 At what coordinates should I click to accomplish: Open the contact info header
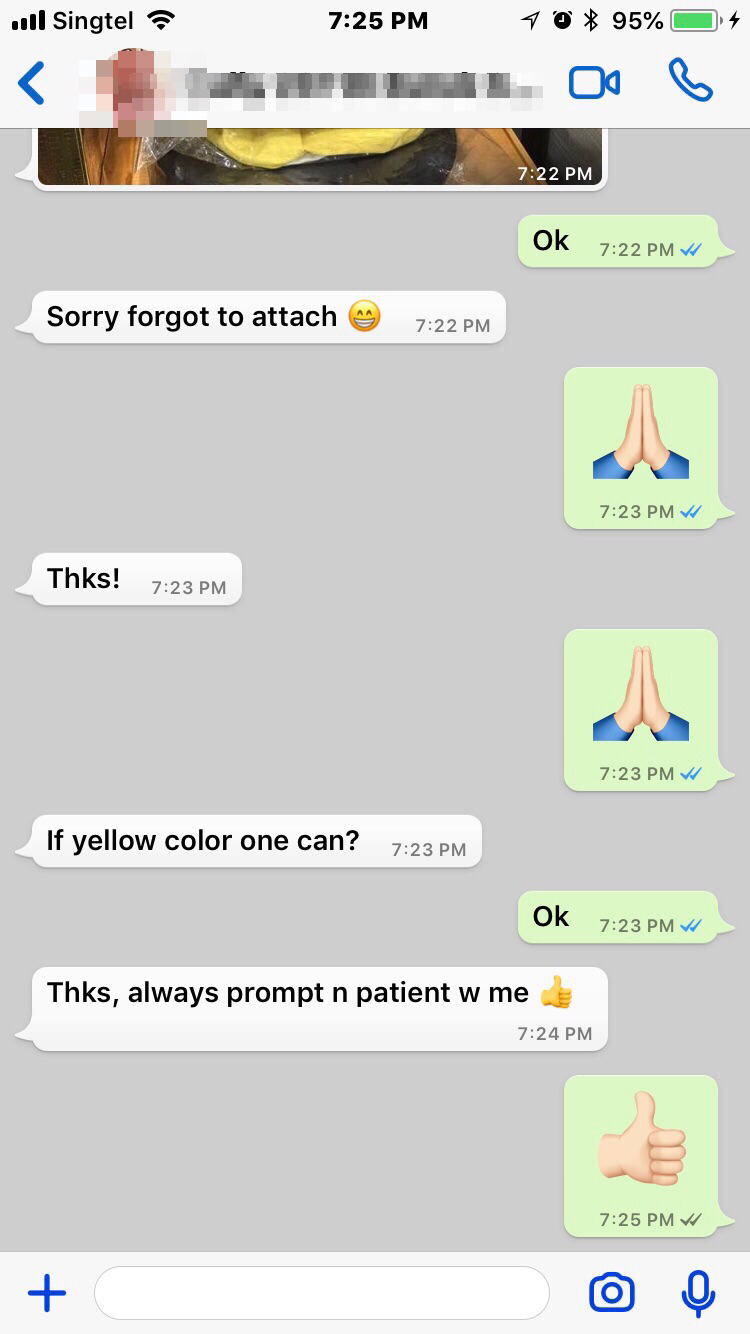pos(312,84)
